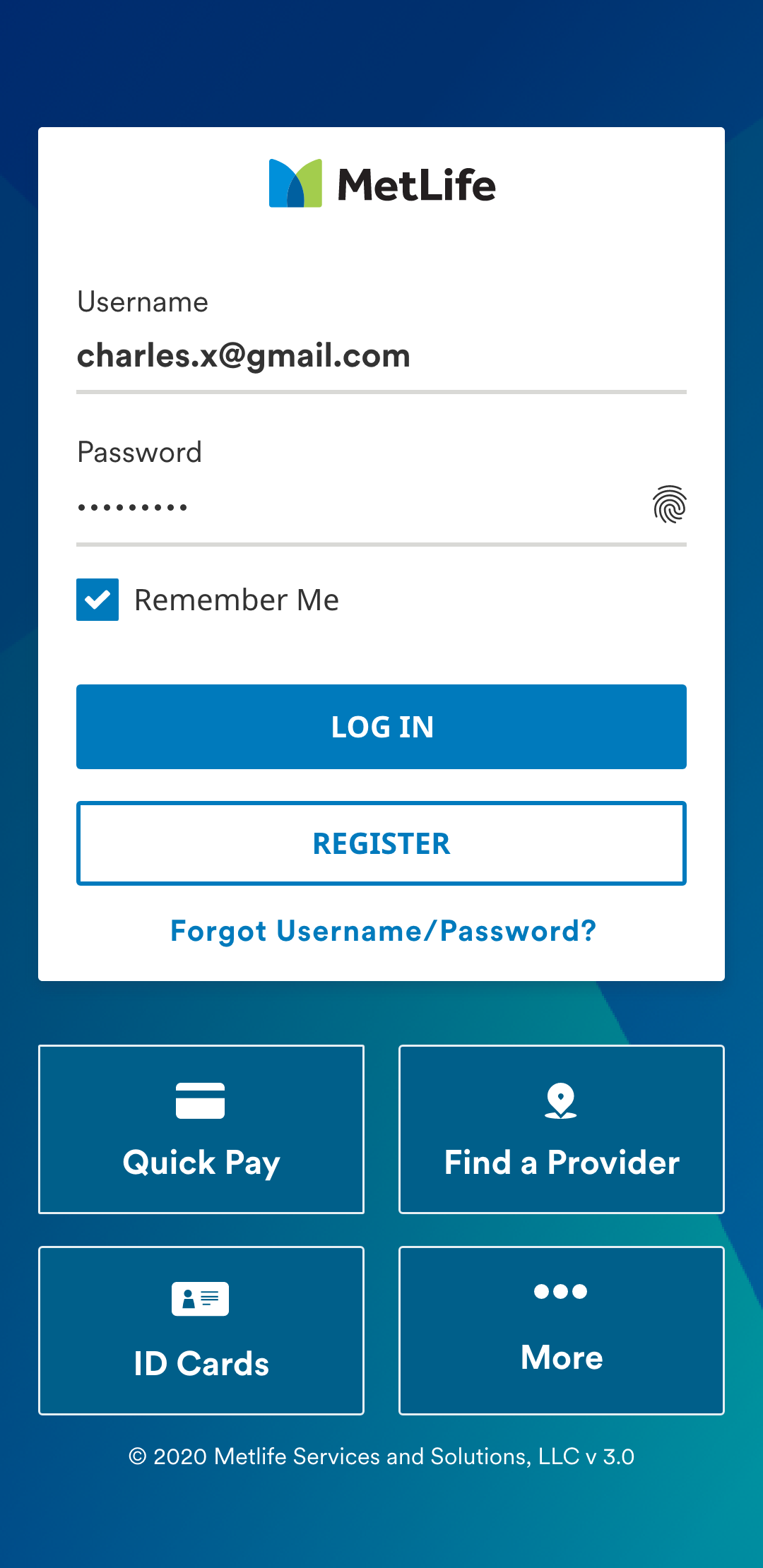View ID Cards
This screenshot has width=763, height=1568.
coord(201,1331)
